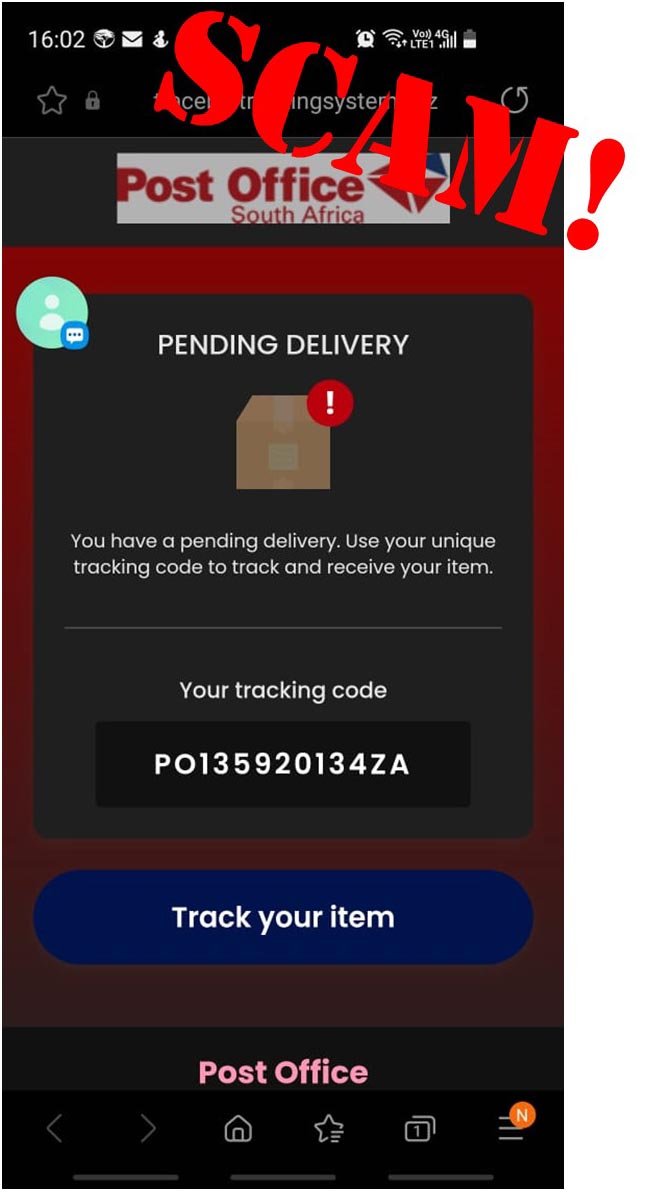Image resolution: width=650 pixels, height=1202 pixels.
Task: Go forward to the next page
Action: (148, 1129)
